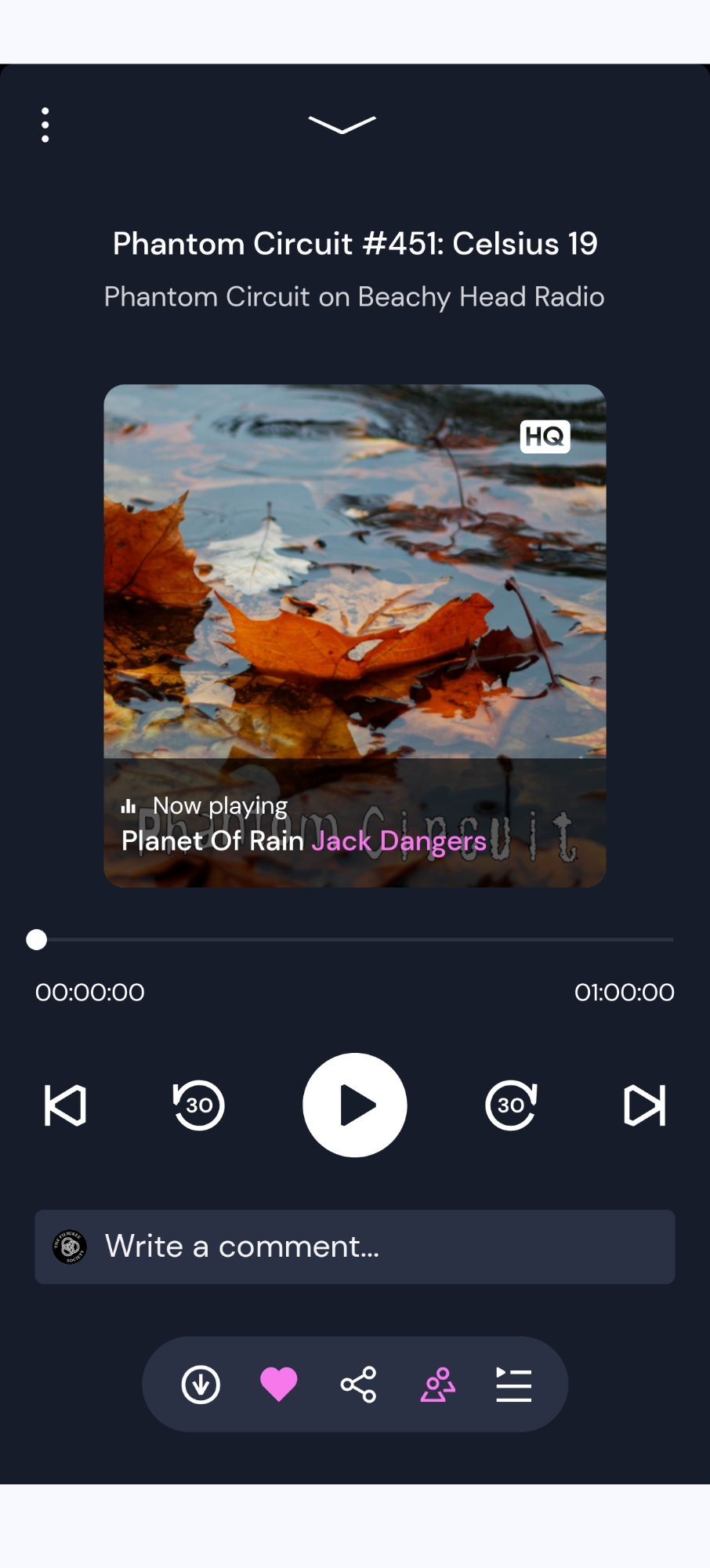Tap the pink people icon
This screenshot has height=1568, width=710.
(437, 1385)
